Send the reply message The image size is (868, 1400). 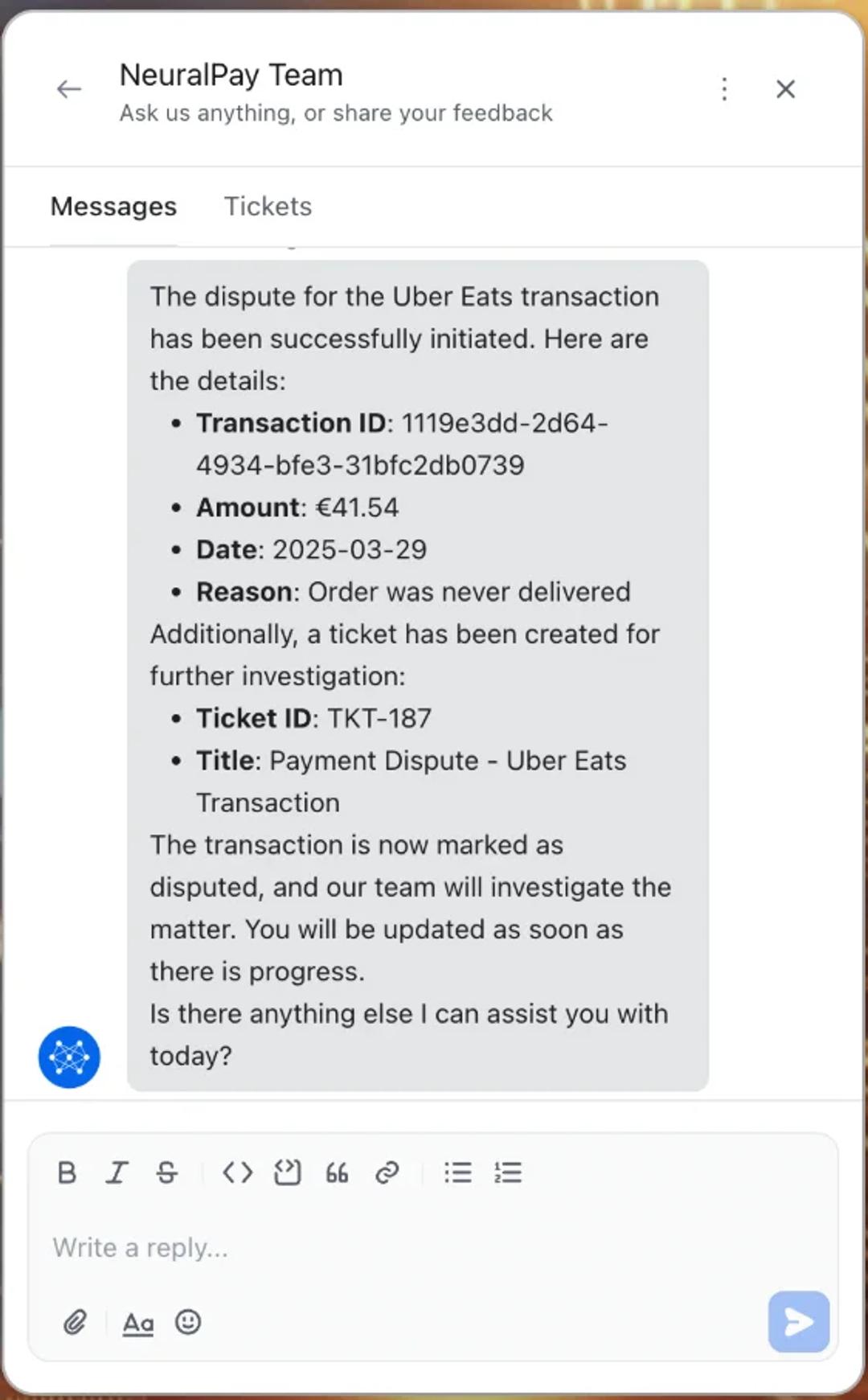[798, 1322]
